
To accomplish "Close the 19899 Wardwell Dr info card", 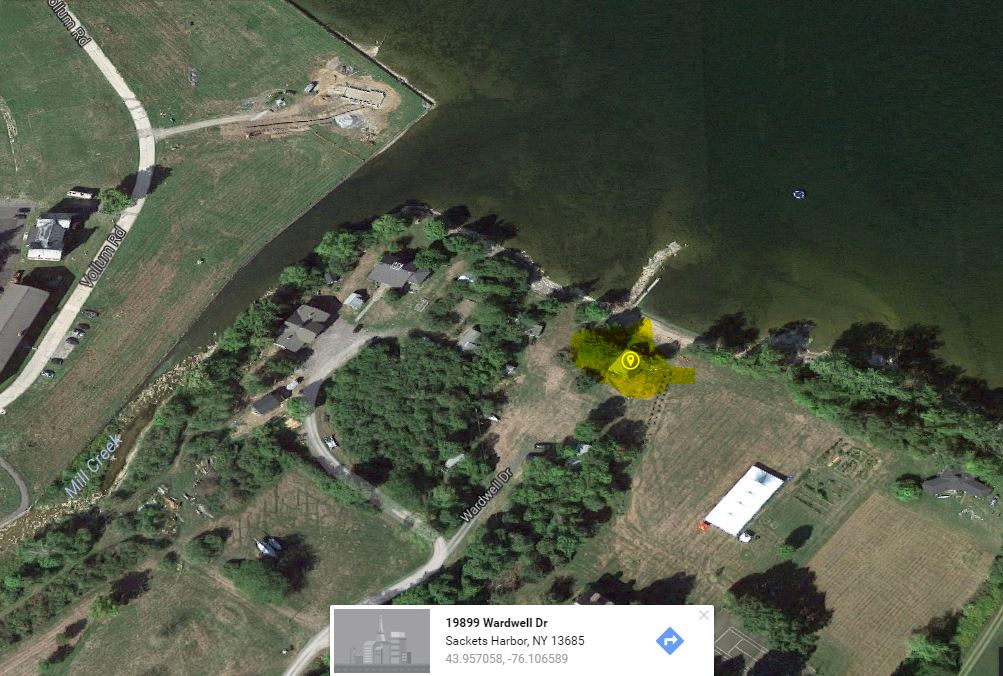I will point(703,615).
